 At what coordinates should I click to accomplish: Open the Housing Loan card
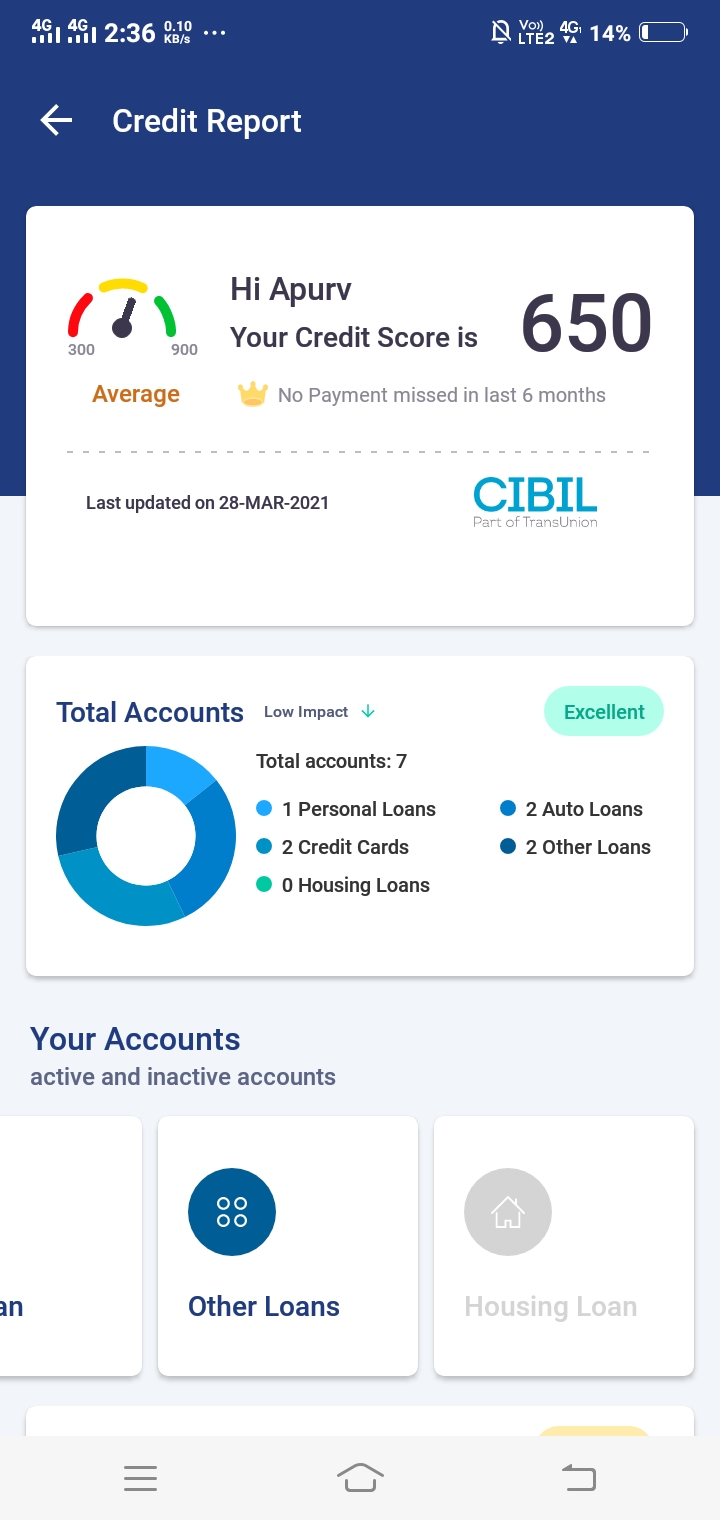pyautogui.click(x=564, y=1245)
